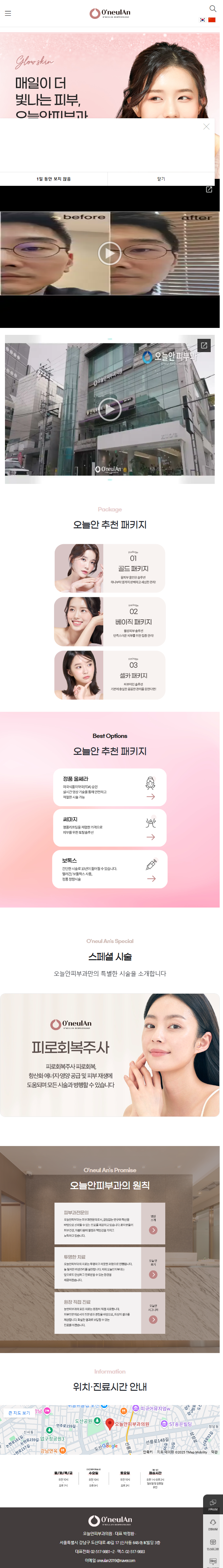Tap the 닫기 button on popup

(161, 179)
